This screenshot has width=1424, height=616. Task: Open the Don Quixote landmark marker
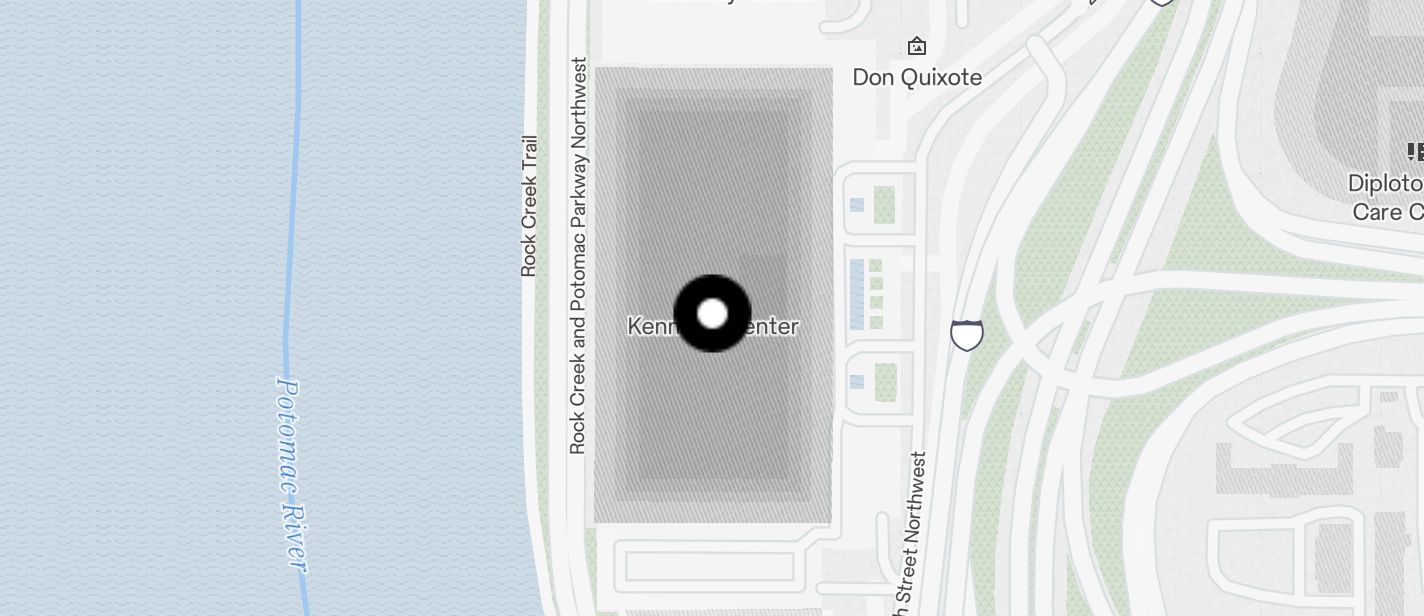click(916, 46)
